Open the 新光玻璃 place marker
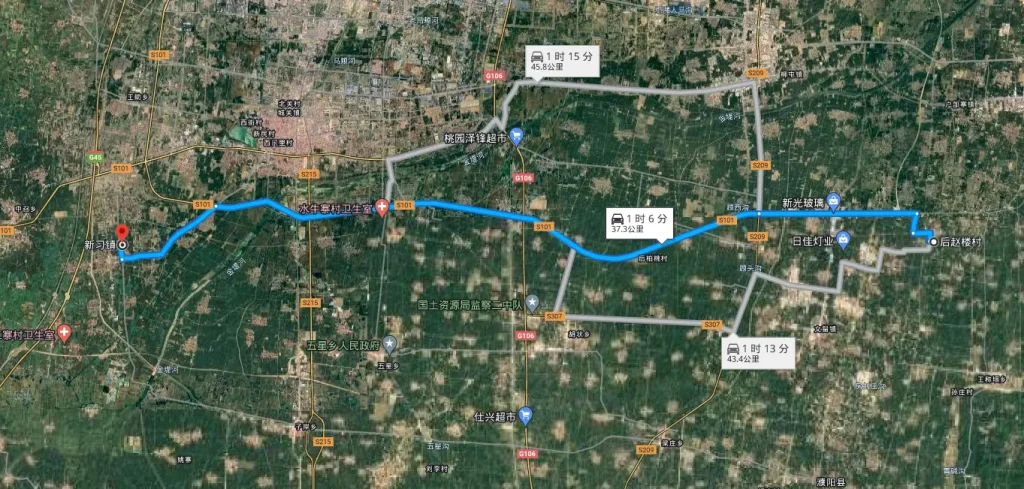1024x489 pixels. pyautogui.click(x=833, y=203)
